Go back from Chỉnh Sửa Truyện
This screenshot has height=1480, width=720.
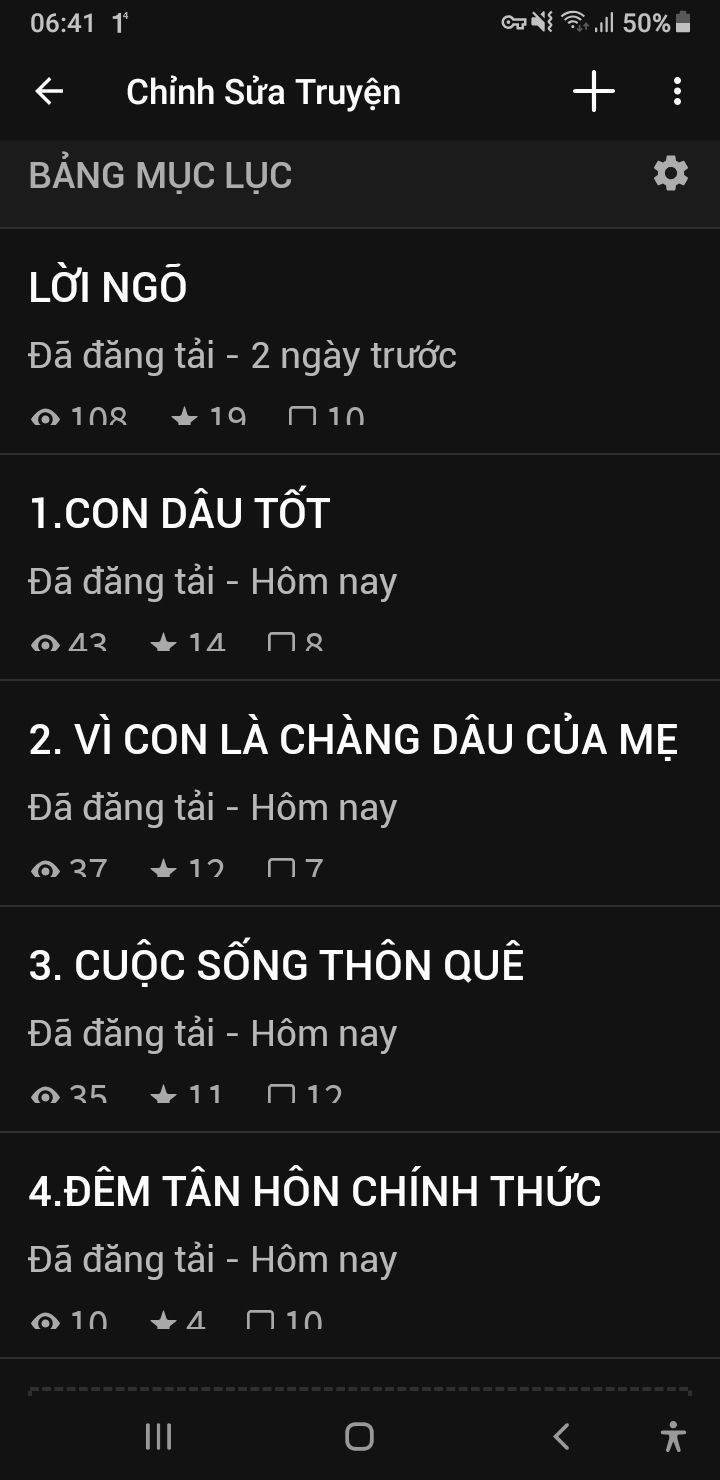(x=49, y=92)
